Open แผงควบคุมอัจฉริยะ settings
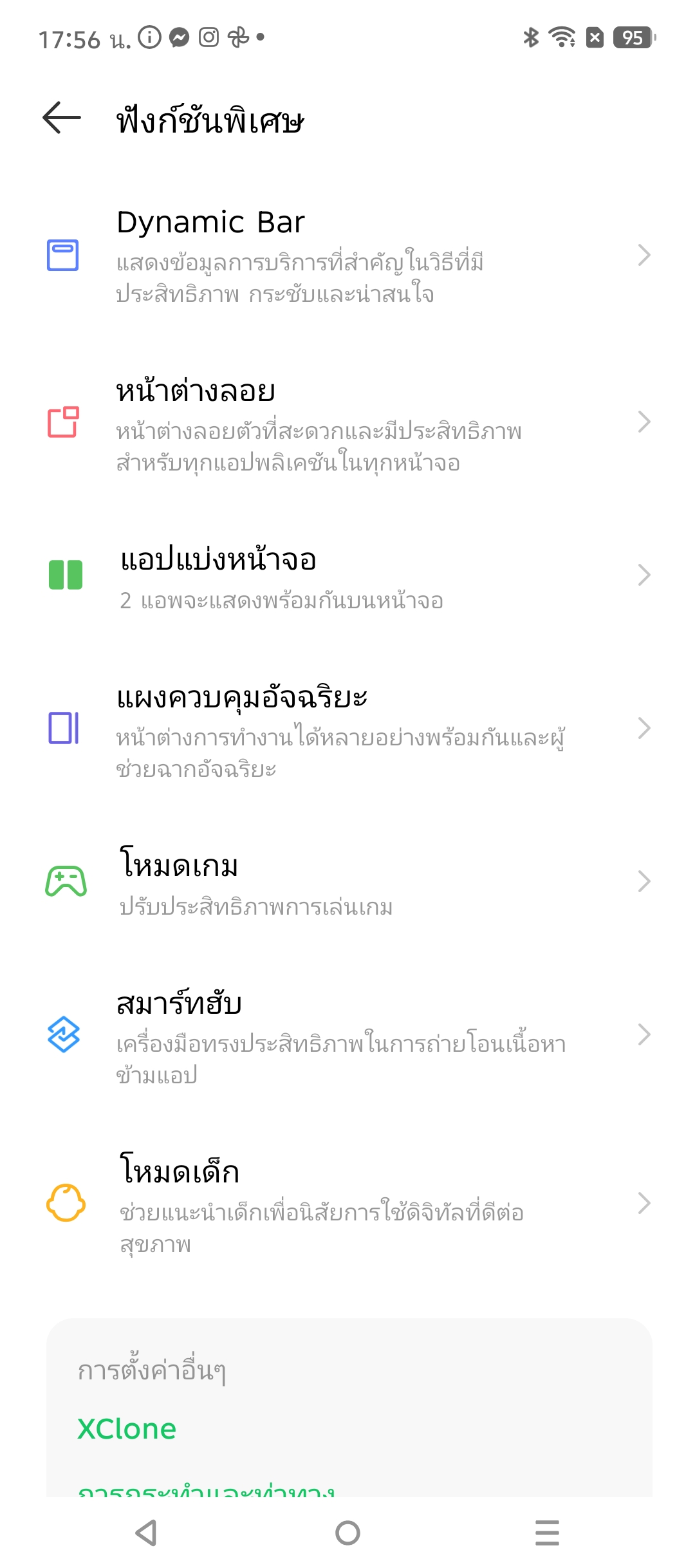Image resolution: width=695 pixels, height=1568 pixels. tap(347, 729)
